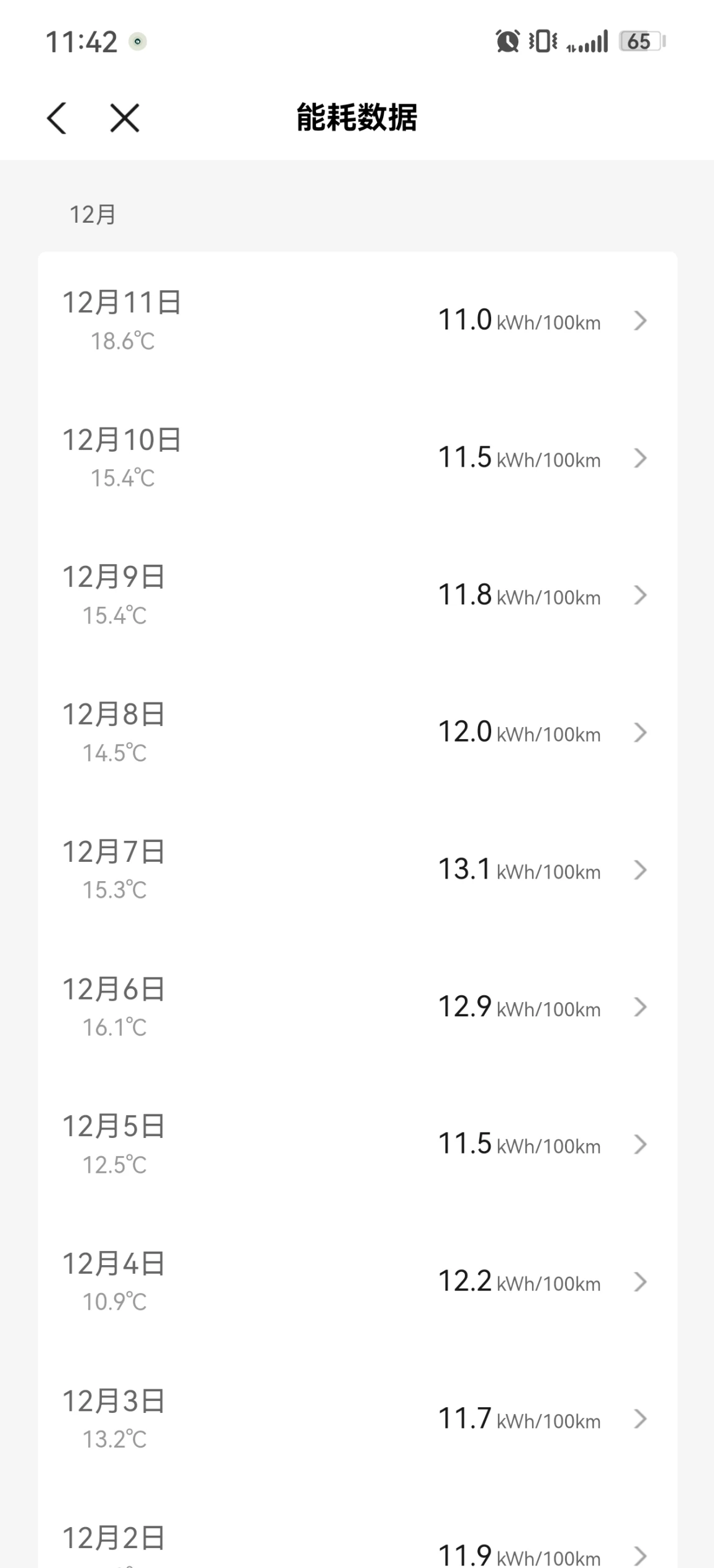Close the energy consumption page
The width and height of the screenshot is (714, 1568).
tap(125, 118)
